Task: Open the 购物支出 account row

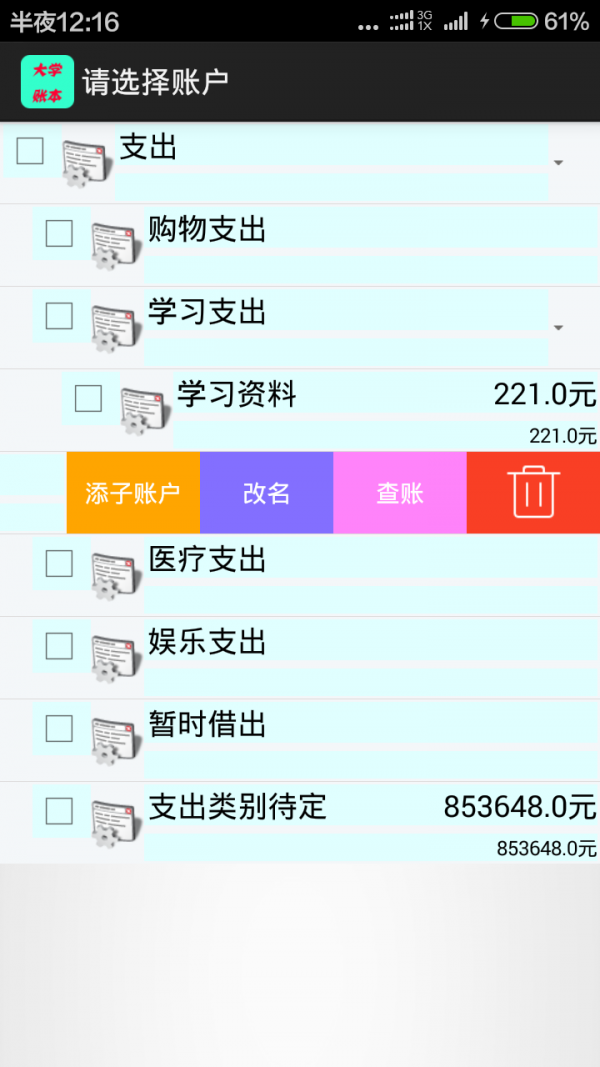Action: click(300, 246)
